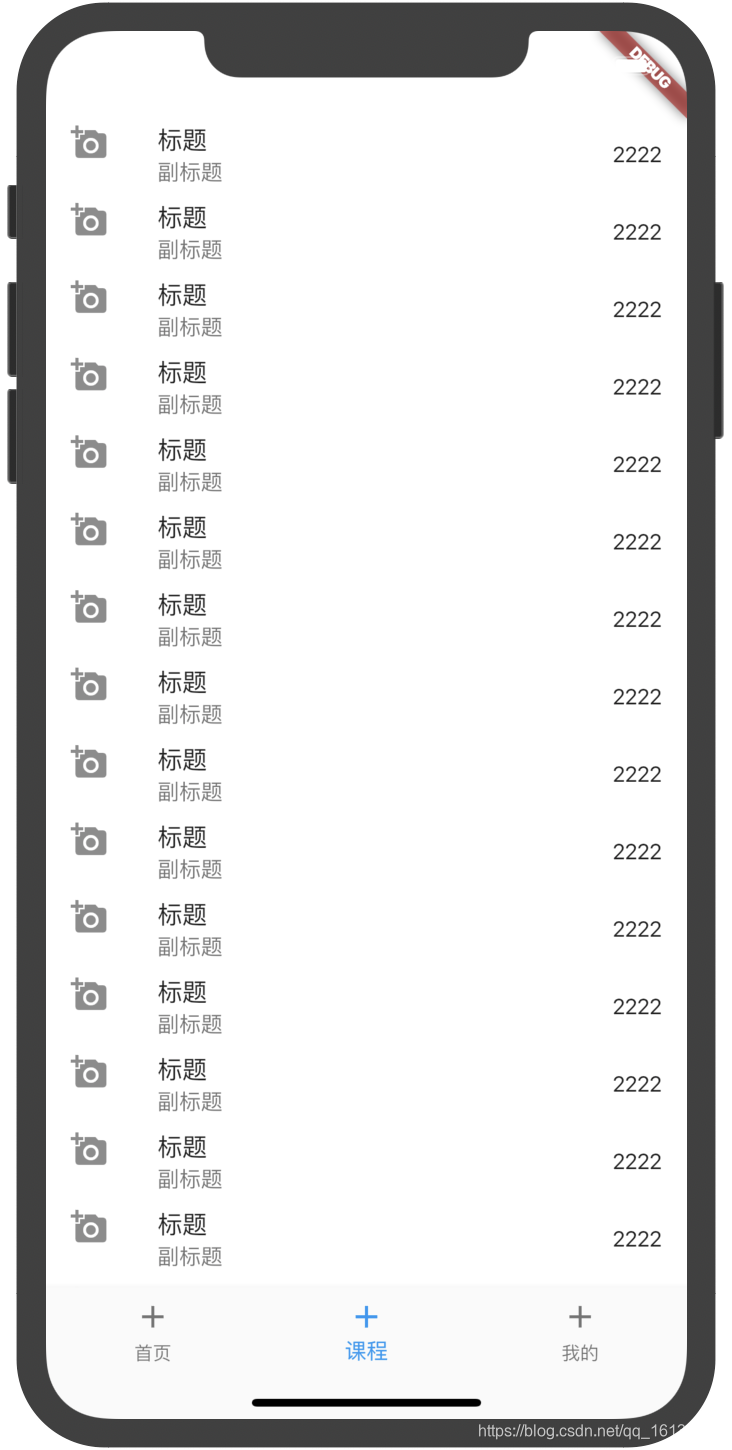This screenshot has height=1450, width=732.
Task: Open the first 标题 list item
Action: (x=183, y=139)
